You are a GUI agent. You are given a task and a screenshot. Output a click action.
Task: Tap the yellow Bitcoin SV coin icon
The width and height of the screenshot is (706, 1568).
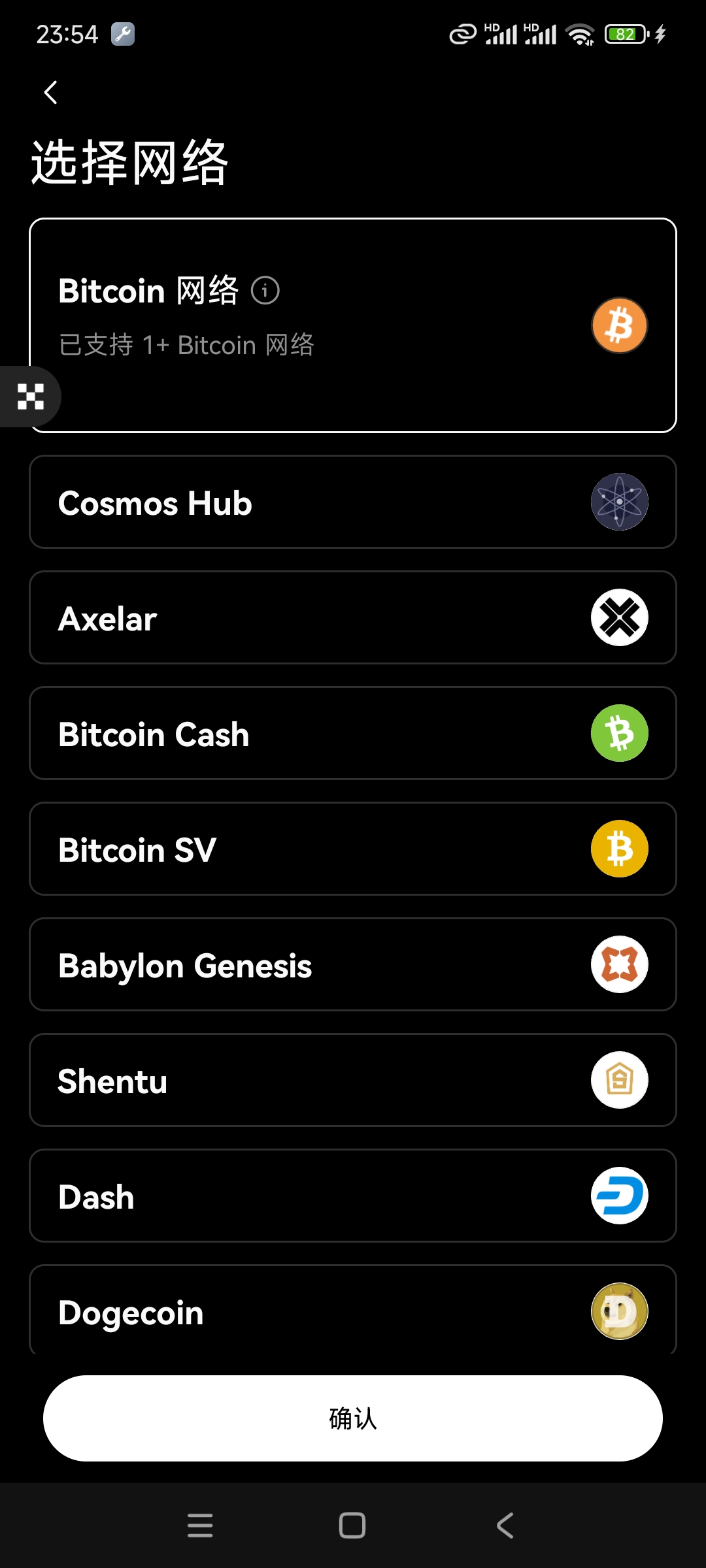click(618, 848)
